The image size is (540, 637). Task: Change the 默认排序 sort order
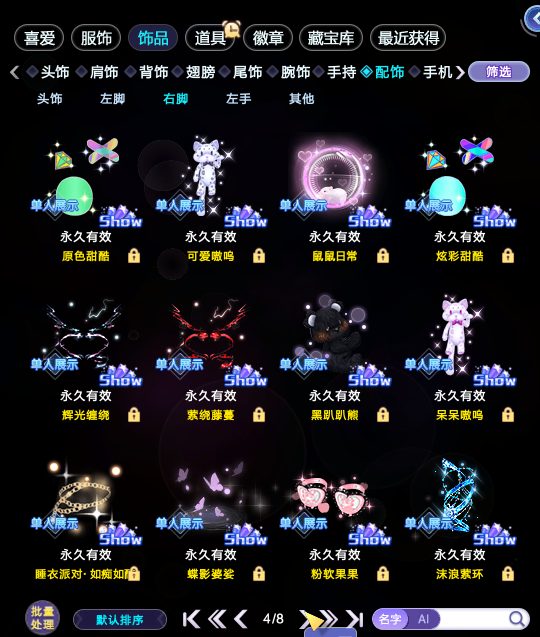[x=120, y=620]
